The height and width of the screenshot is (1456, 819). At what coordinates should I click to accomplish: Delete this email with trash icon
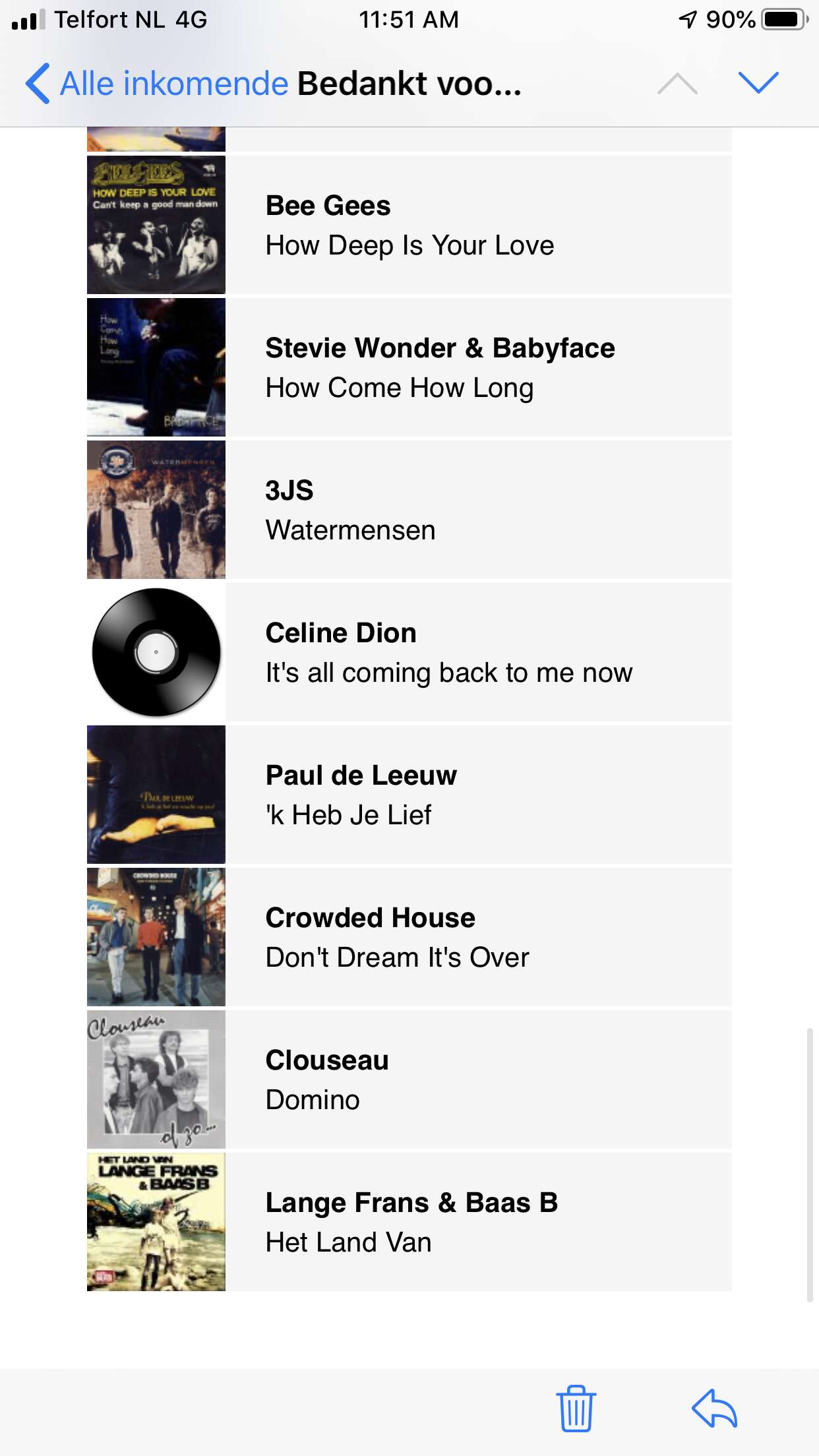(x=576, y=1408)
